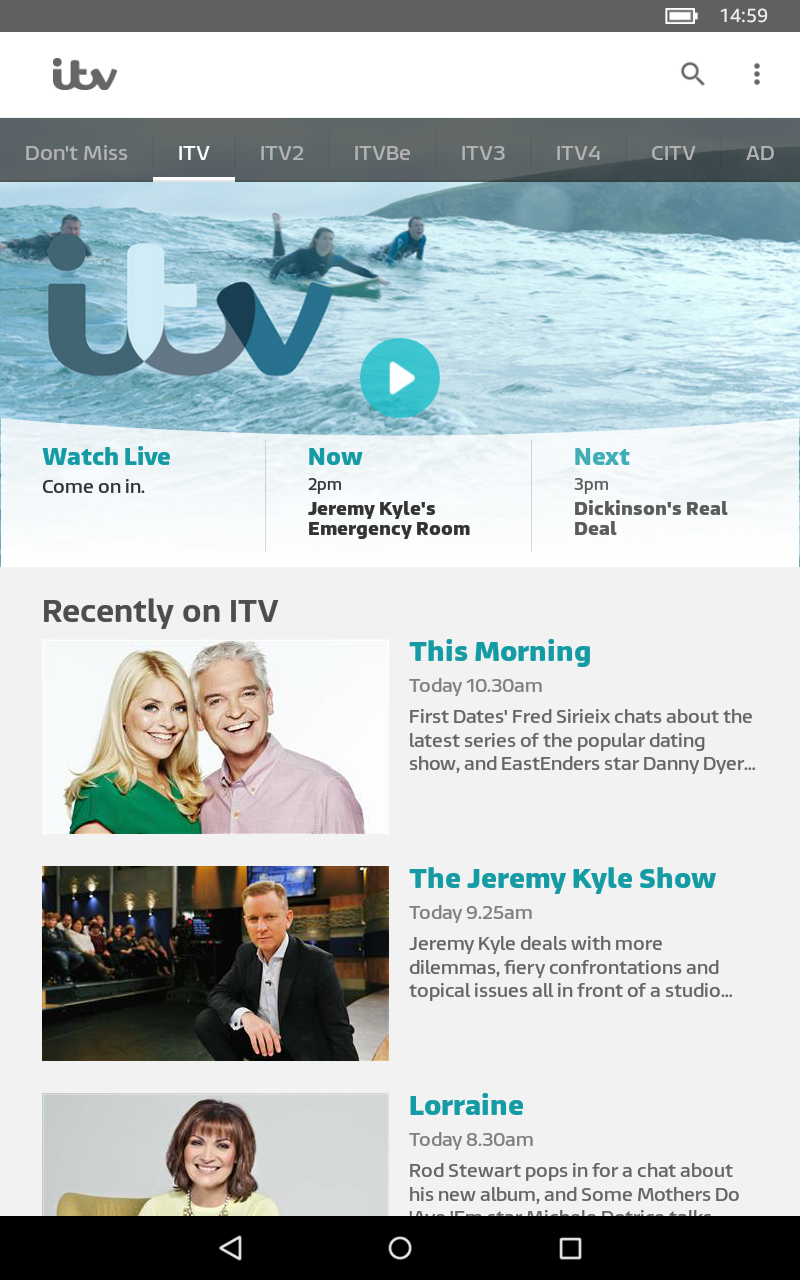800x1280 pixels.
Task: Open This Morning episode thumbnail
Action: point(215,737)
